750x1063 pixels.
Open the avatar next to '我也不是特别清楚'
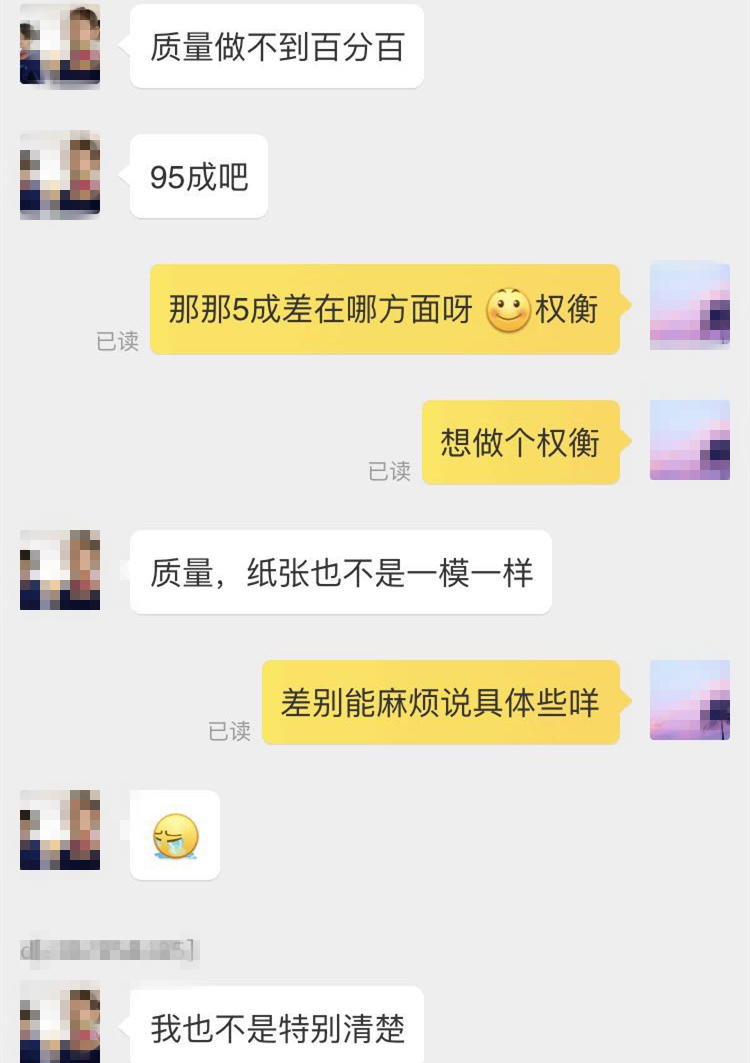[60, 1022]
